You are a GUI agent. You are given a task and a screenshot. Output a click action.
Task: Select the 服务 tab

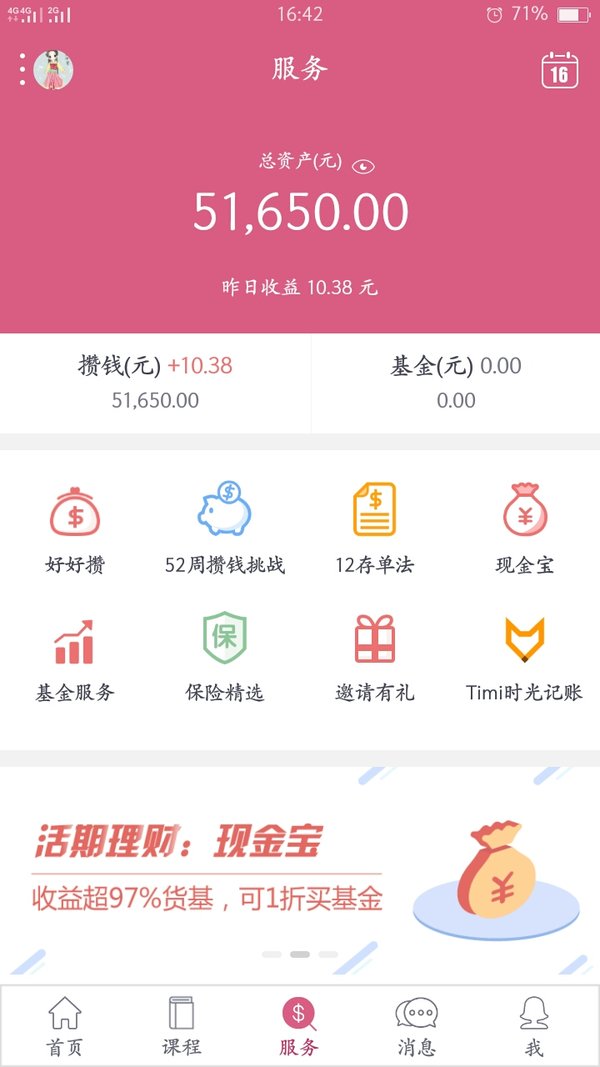click(299, 1026)
